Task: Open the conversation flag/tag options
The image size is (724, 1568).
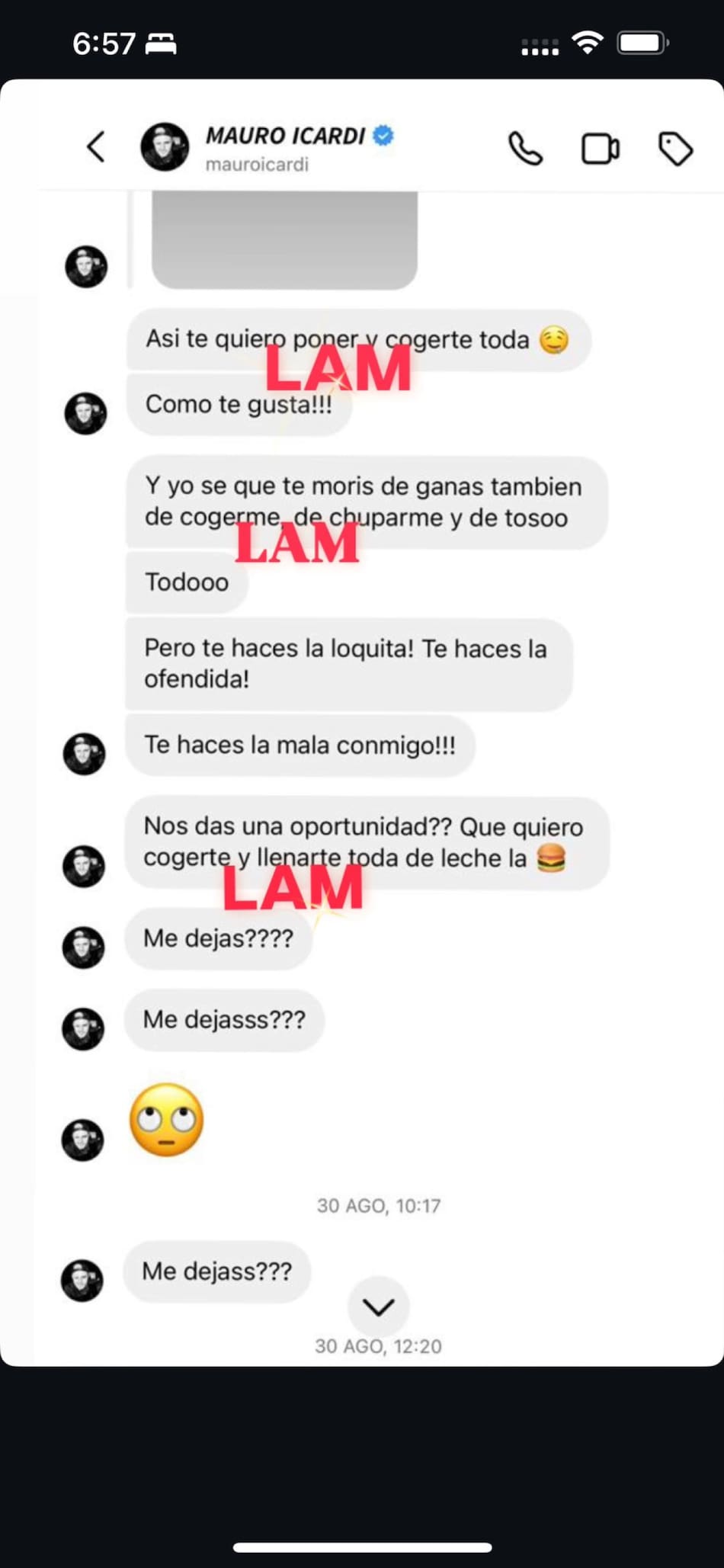Action: pos(674,149)
